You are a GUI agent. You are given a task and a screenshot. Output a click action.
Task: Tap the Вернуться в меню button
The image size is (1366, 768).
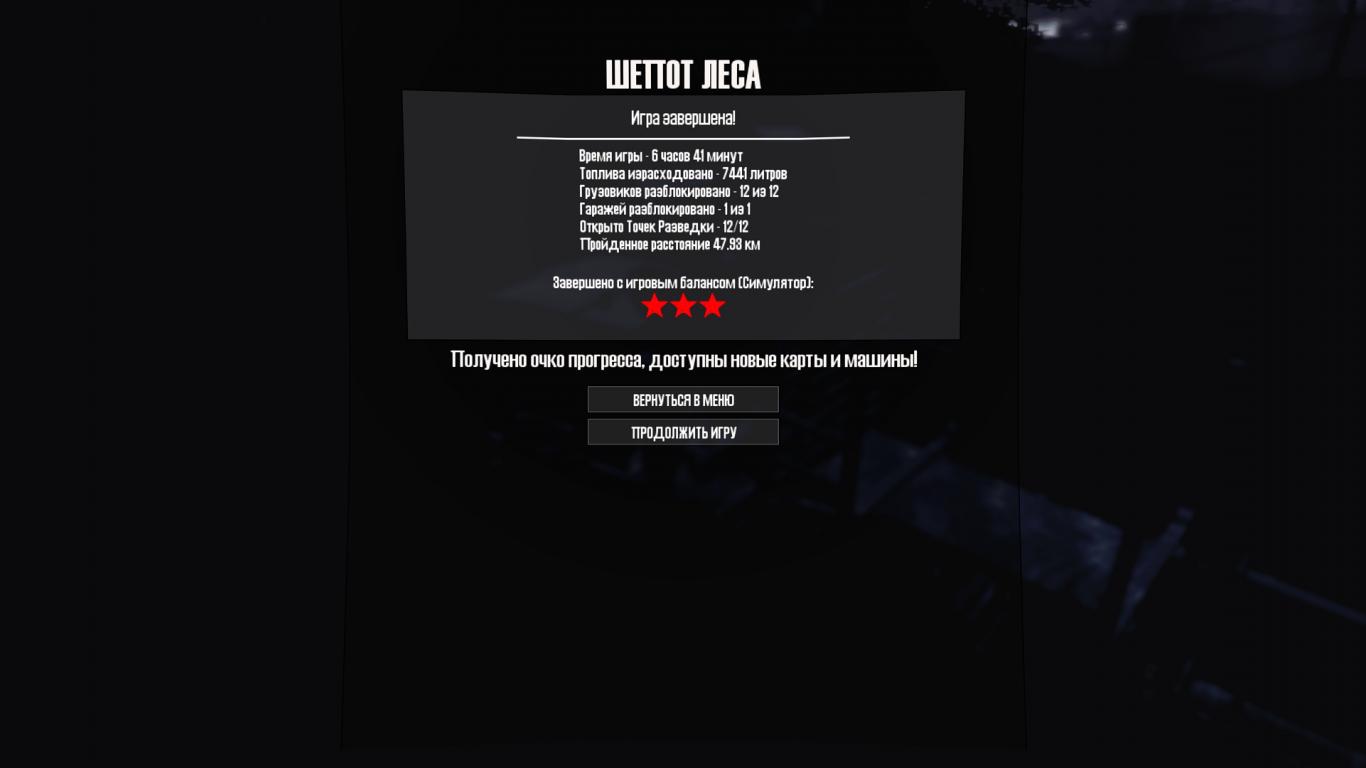tap(683, 400)
